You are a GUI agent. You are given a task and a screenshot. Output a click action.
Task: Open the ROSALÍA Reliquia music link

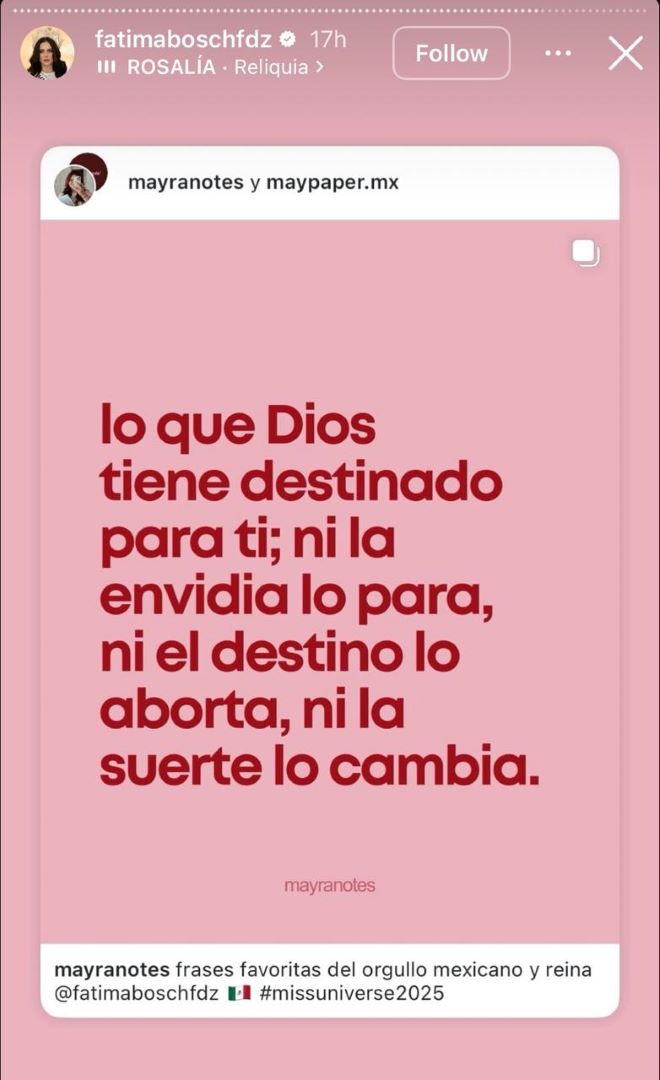[x=211, y=68]
